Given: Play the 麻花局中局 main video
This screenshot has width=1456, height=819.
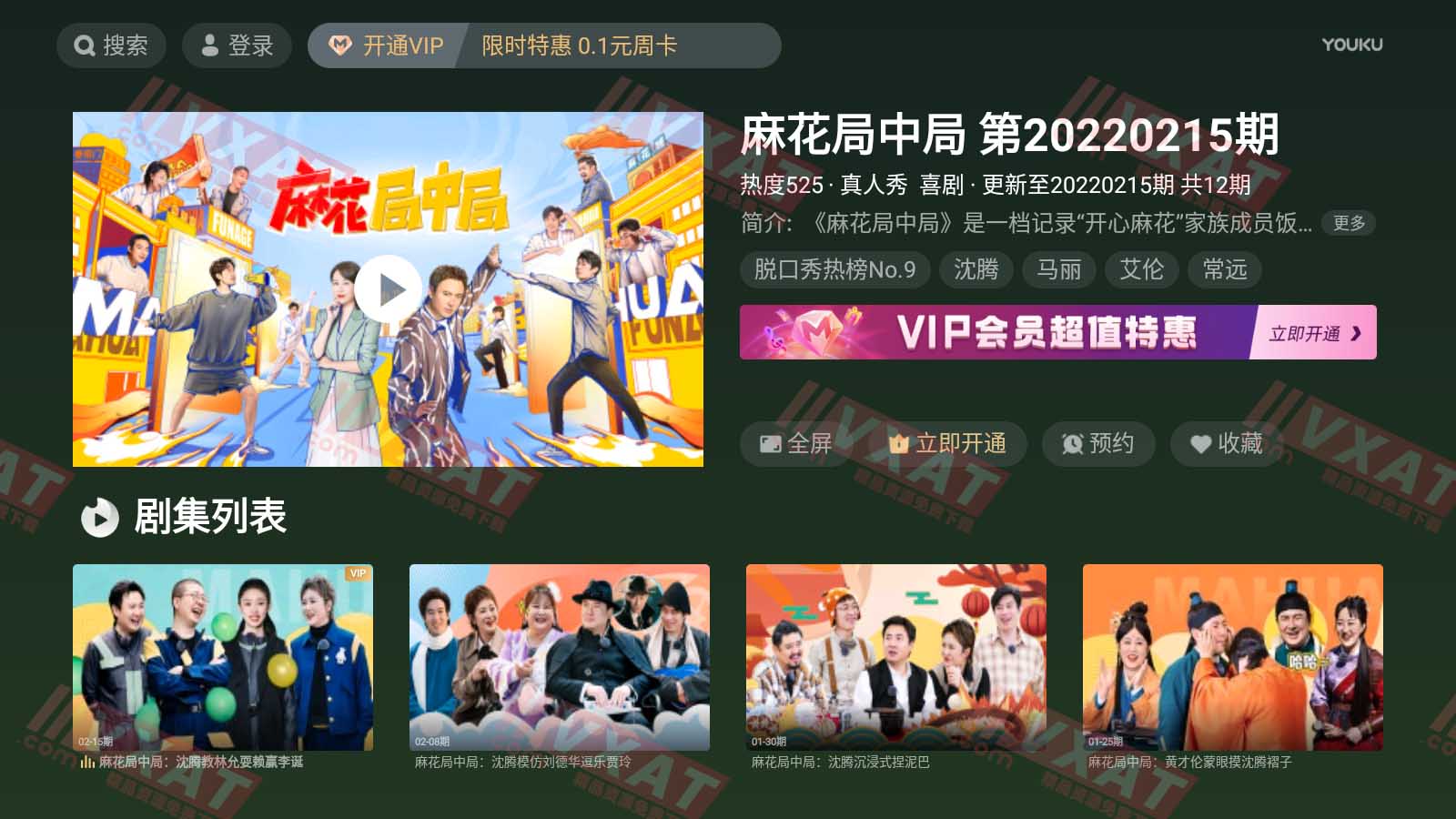Looking at the screenshot, I should coord(388,289).
